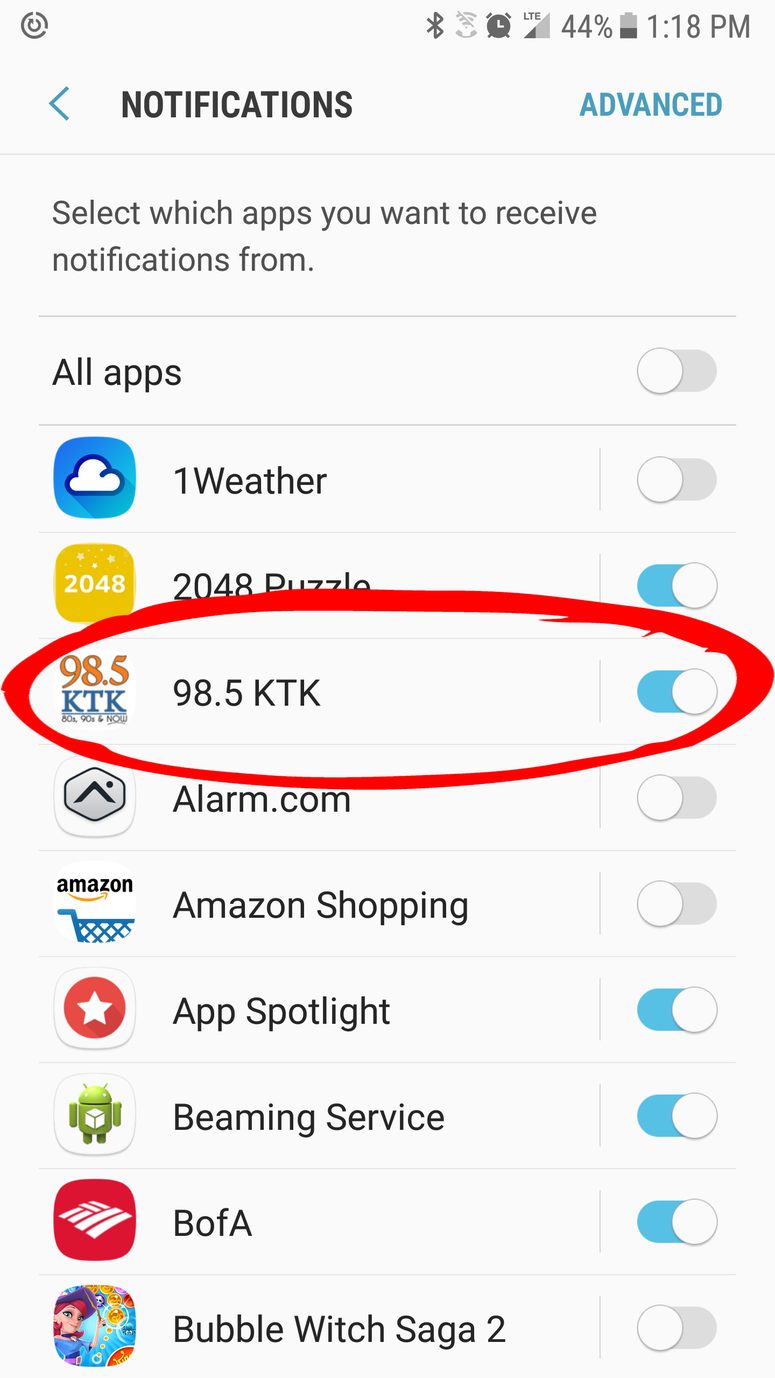Enable notifications for 1Weather
Viewport: 775px width, 1378px height.
[x=677, y=480]
